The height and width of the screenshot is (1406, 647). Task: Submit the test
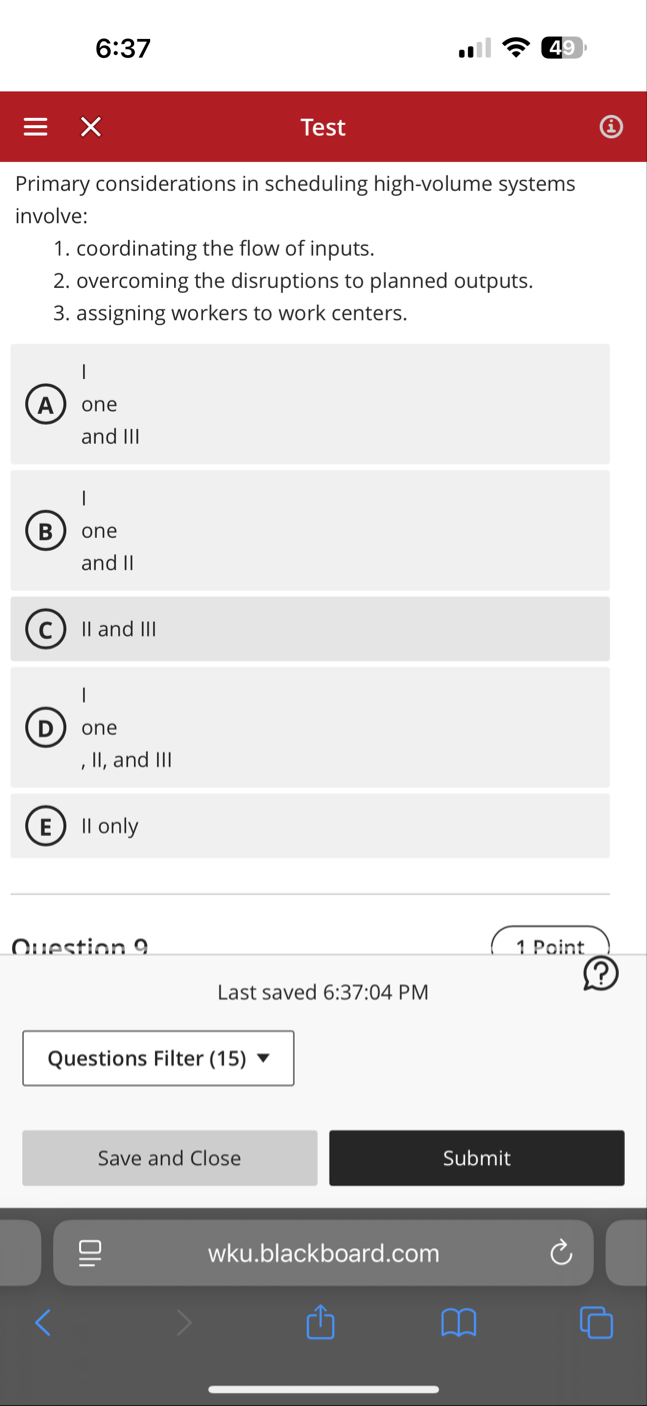coord(476,1158)
